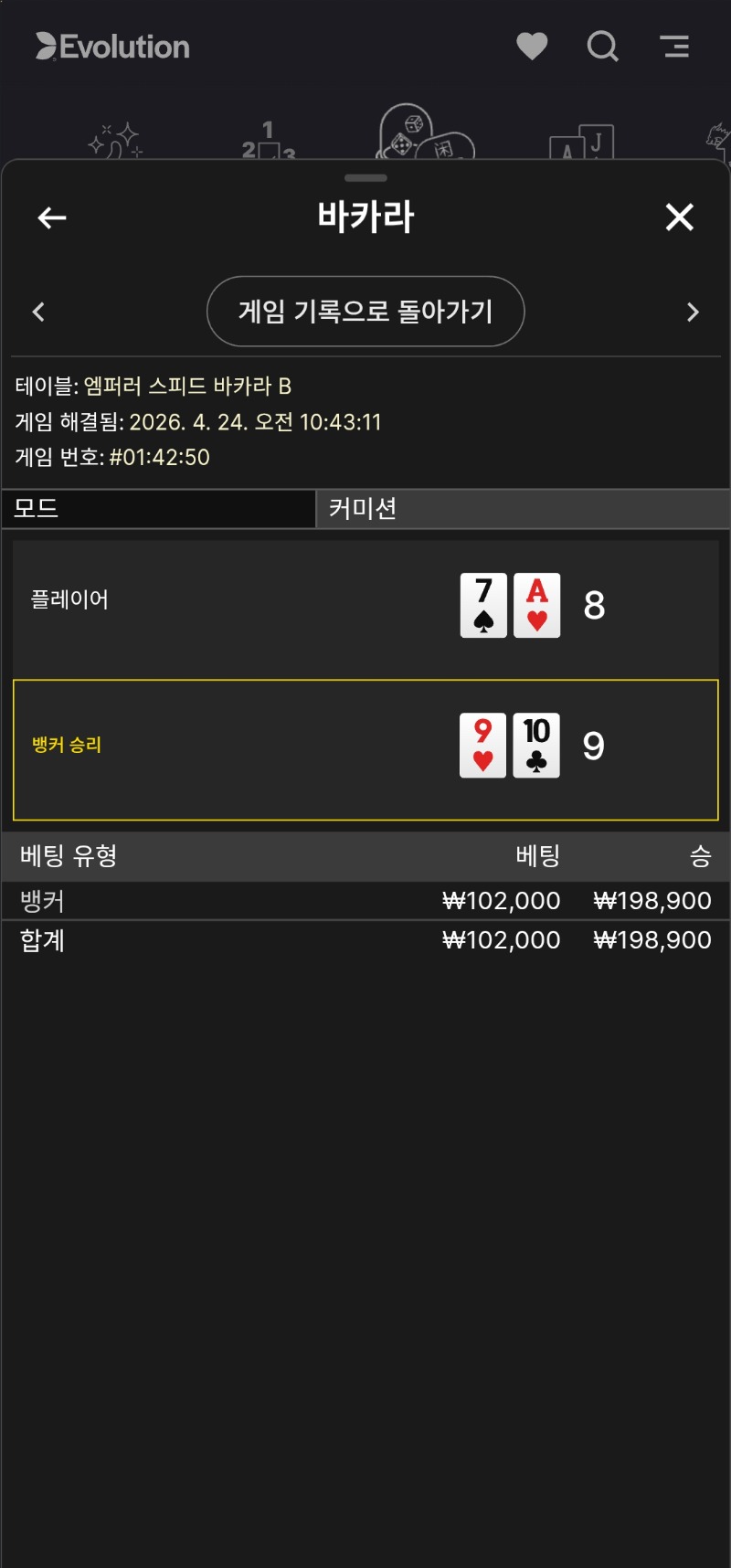This screenshot has height=1568, width=731.
Task: View the next game record
Action: point(693,313)
